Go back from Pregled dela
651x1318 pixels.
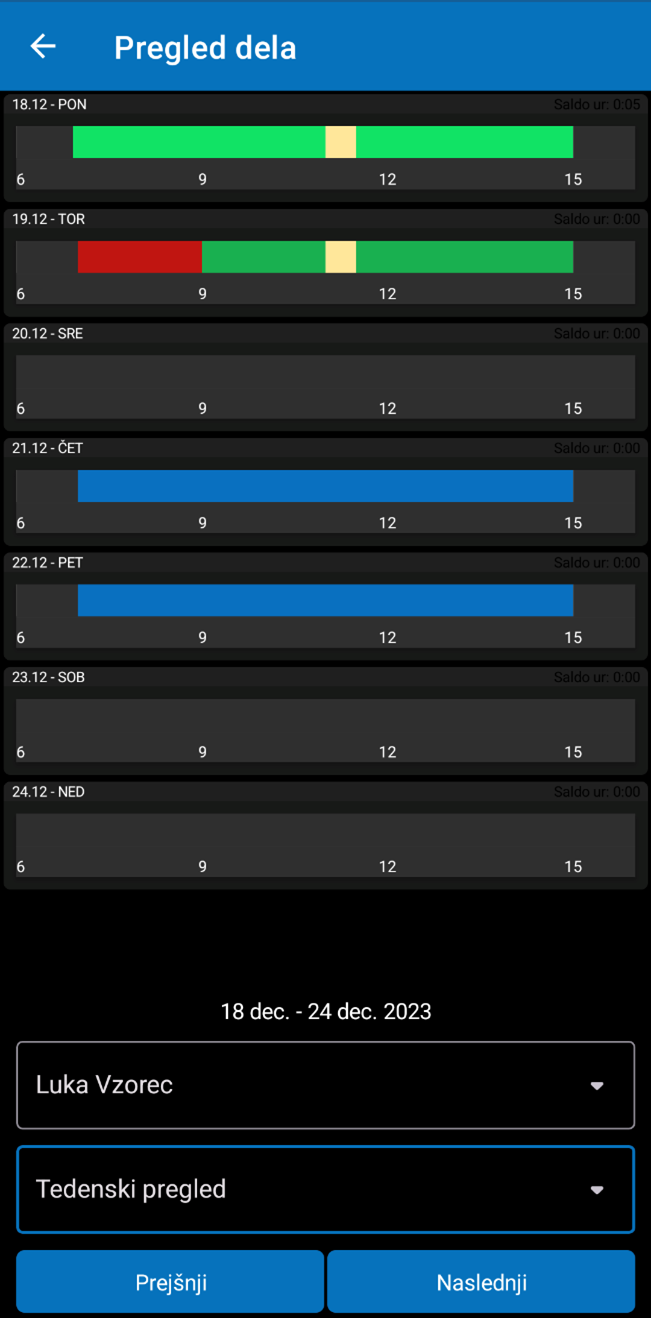coord(43,46)
